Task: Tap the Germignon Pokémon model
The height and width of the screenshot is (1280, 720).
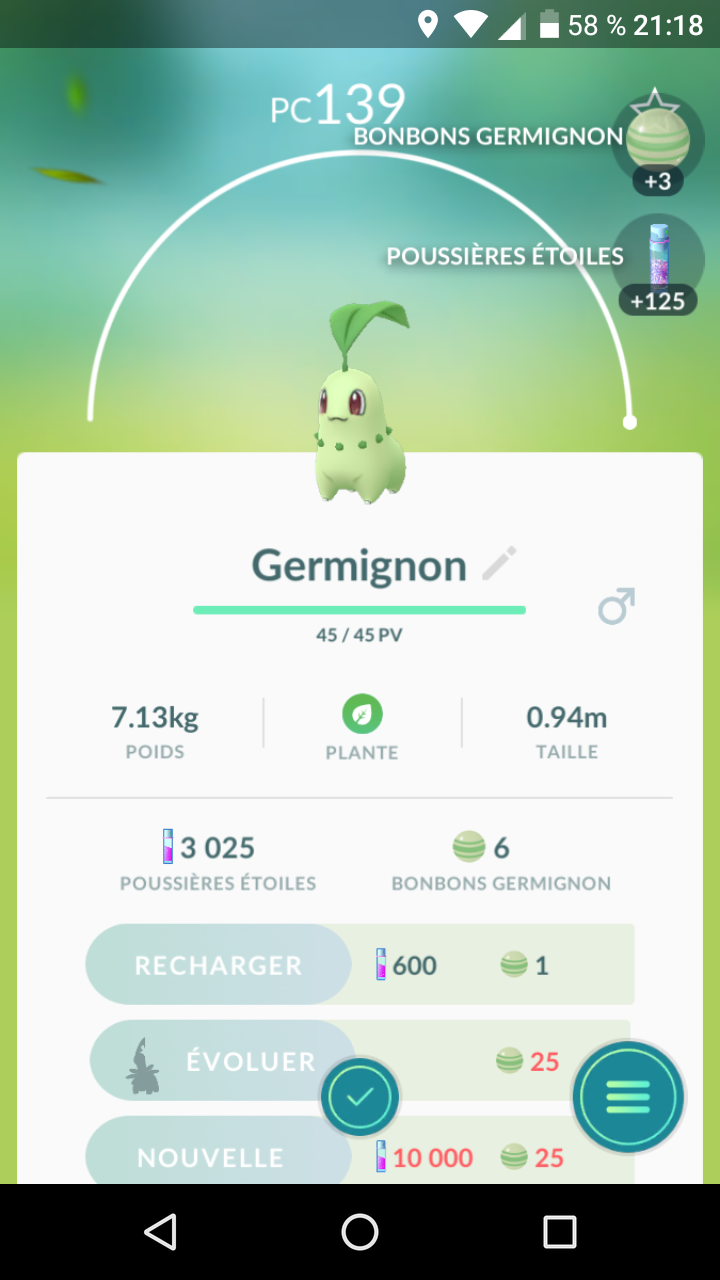Action: pos(361,410)
